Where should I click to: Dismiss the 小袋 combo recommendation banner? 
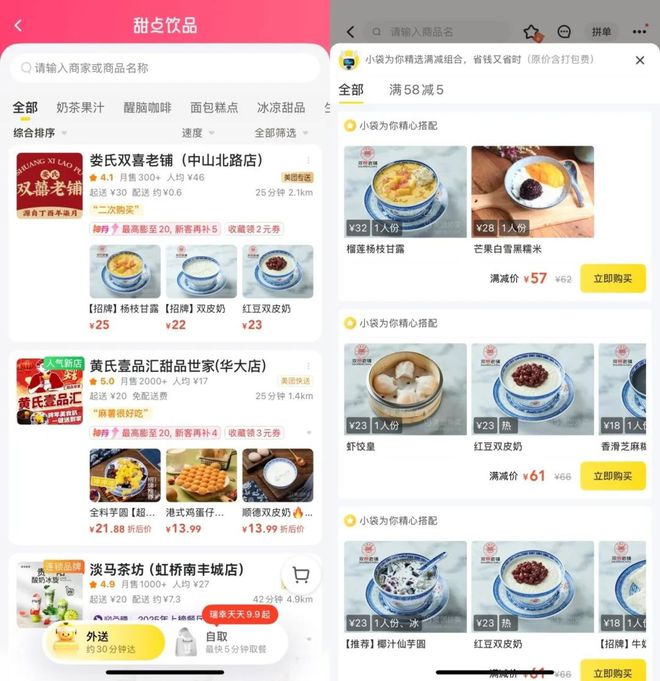click(x=640, y=60)
